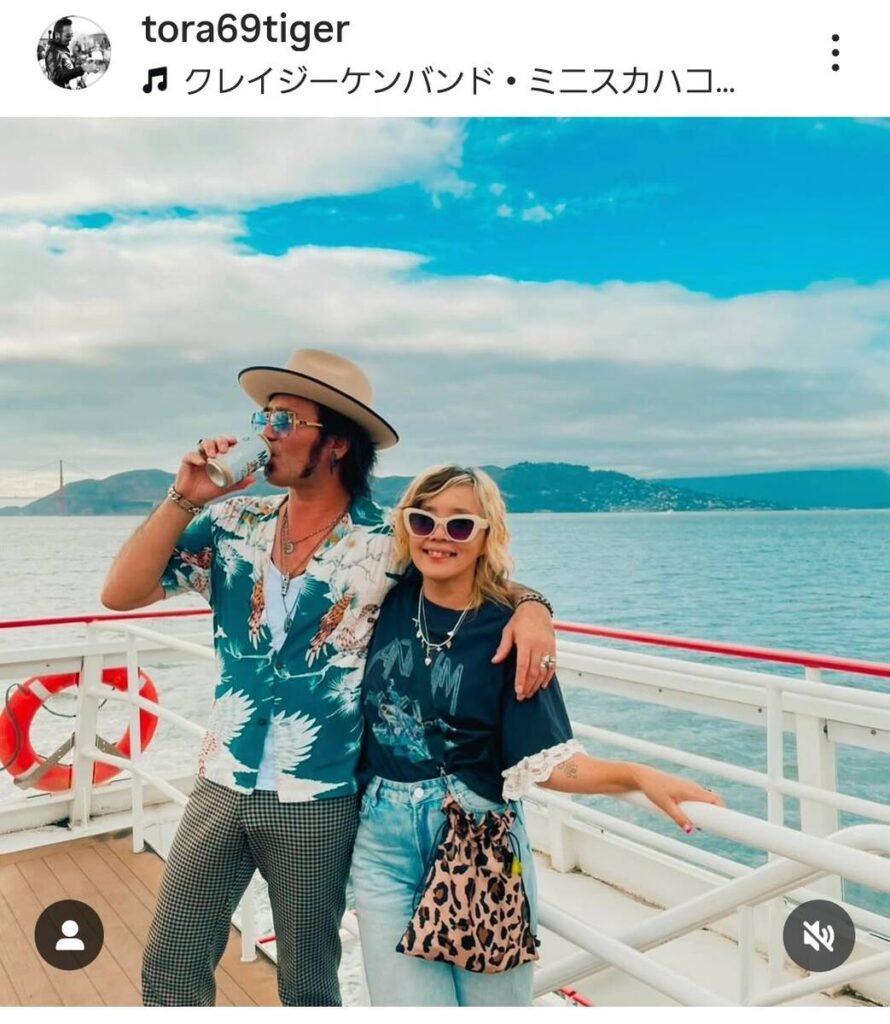Open the tora69tiger username link

point(245,31)
